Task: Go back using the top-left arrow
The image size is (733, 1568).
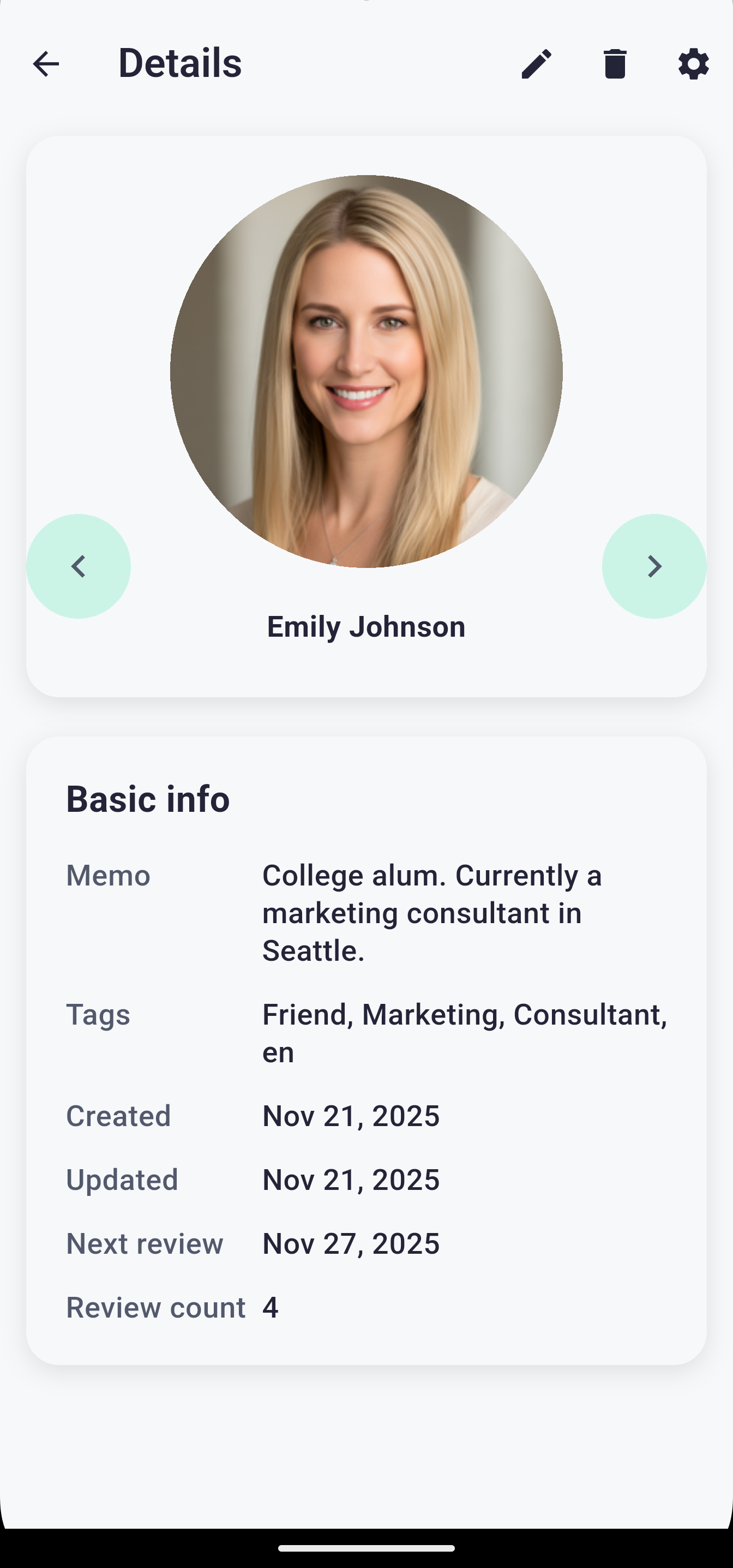Action: (46, 63)
